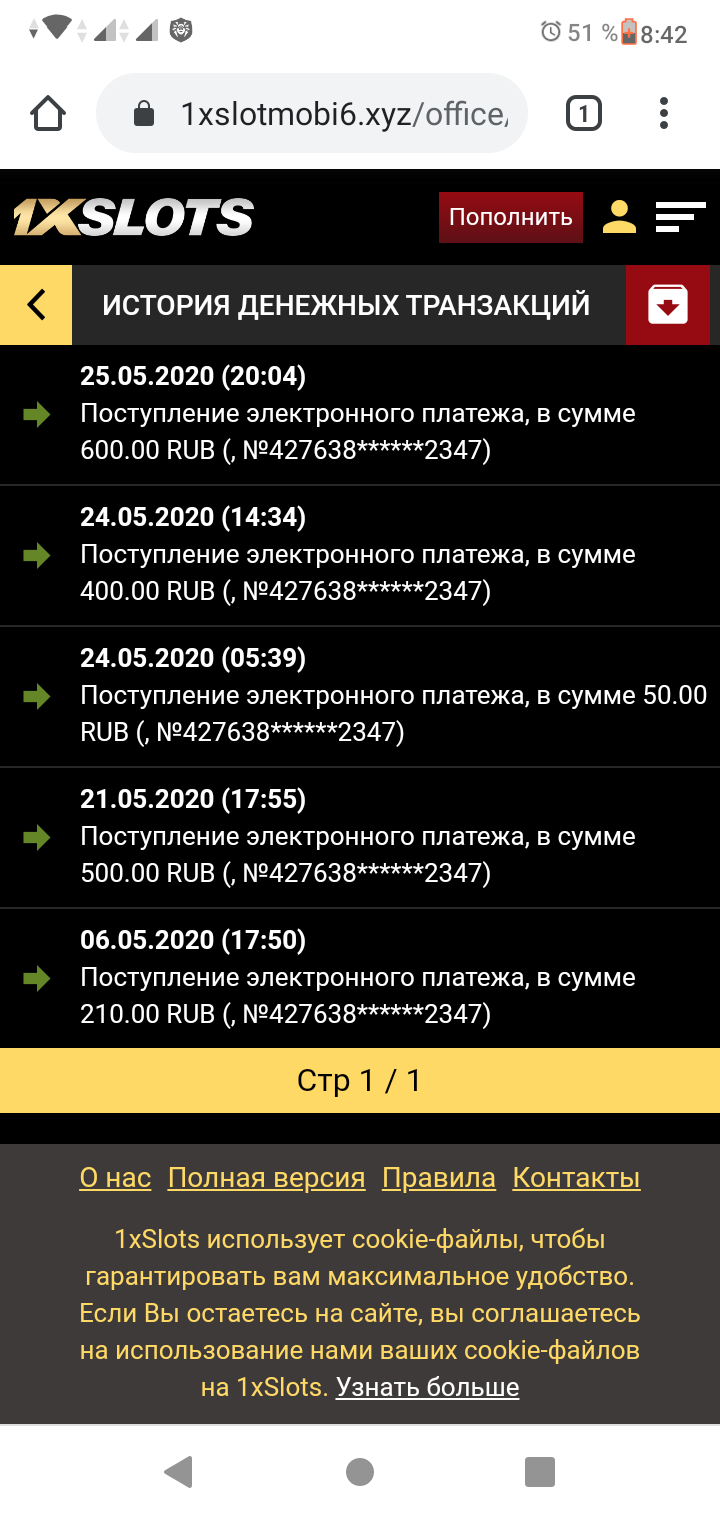The height and width of the screenshot is (1520, 720).
Task: Tap the red archive download button
Action: click(667, 305)
